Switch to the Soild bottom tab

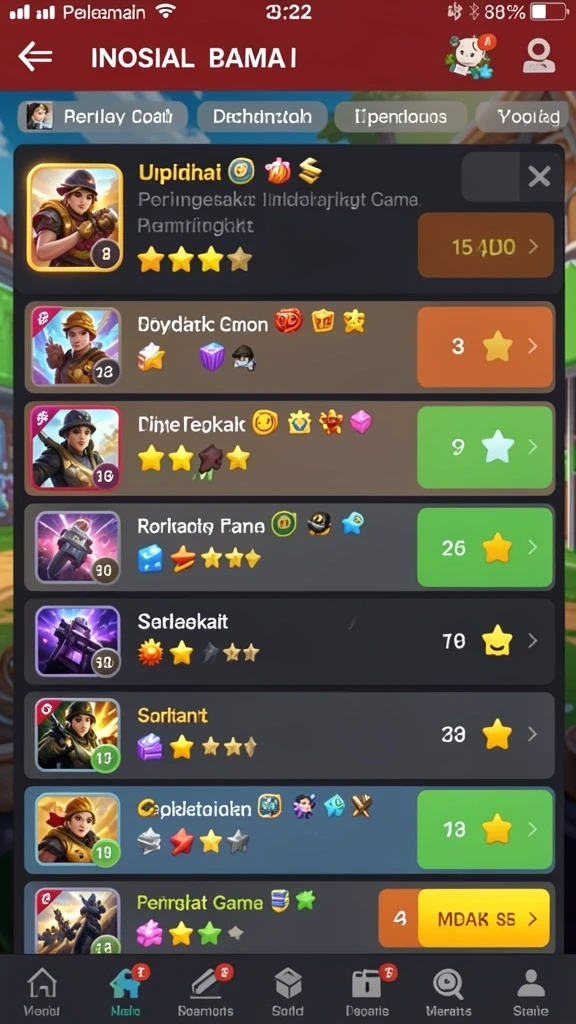point(287,989)
